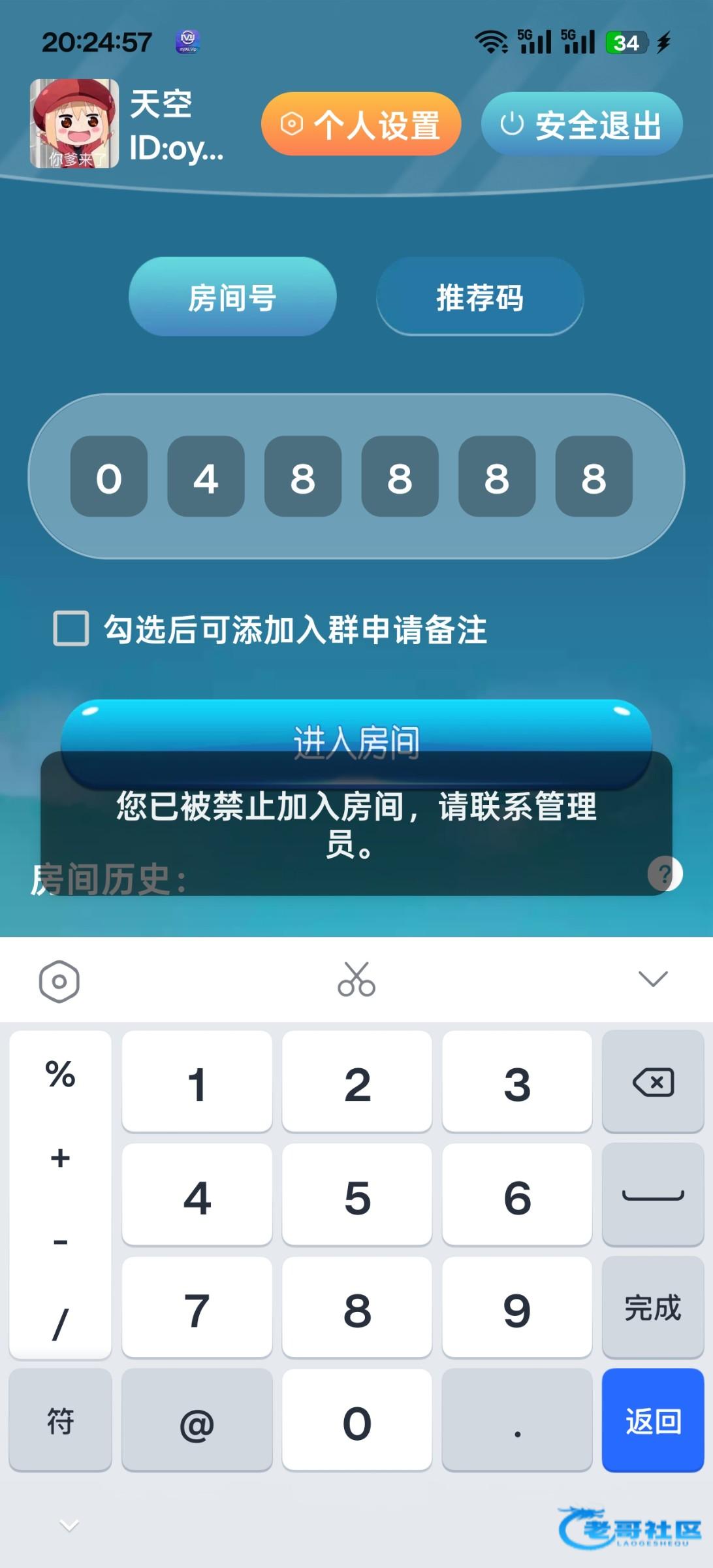This screenshot has height=1568, width=713.
Task: Tap the first room number digit box
Action: (109, 477)
